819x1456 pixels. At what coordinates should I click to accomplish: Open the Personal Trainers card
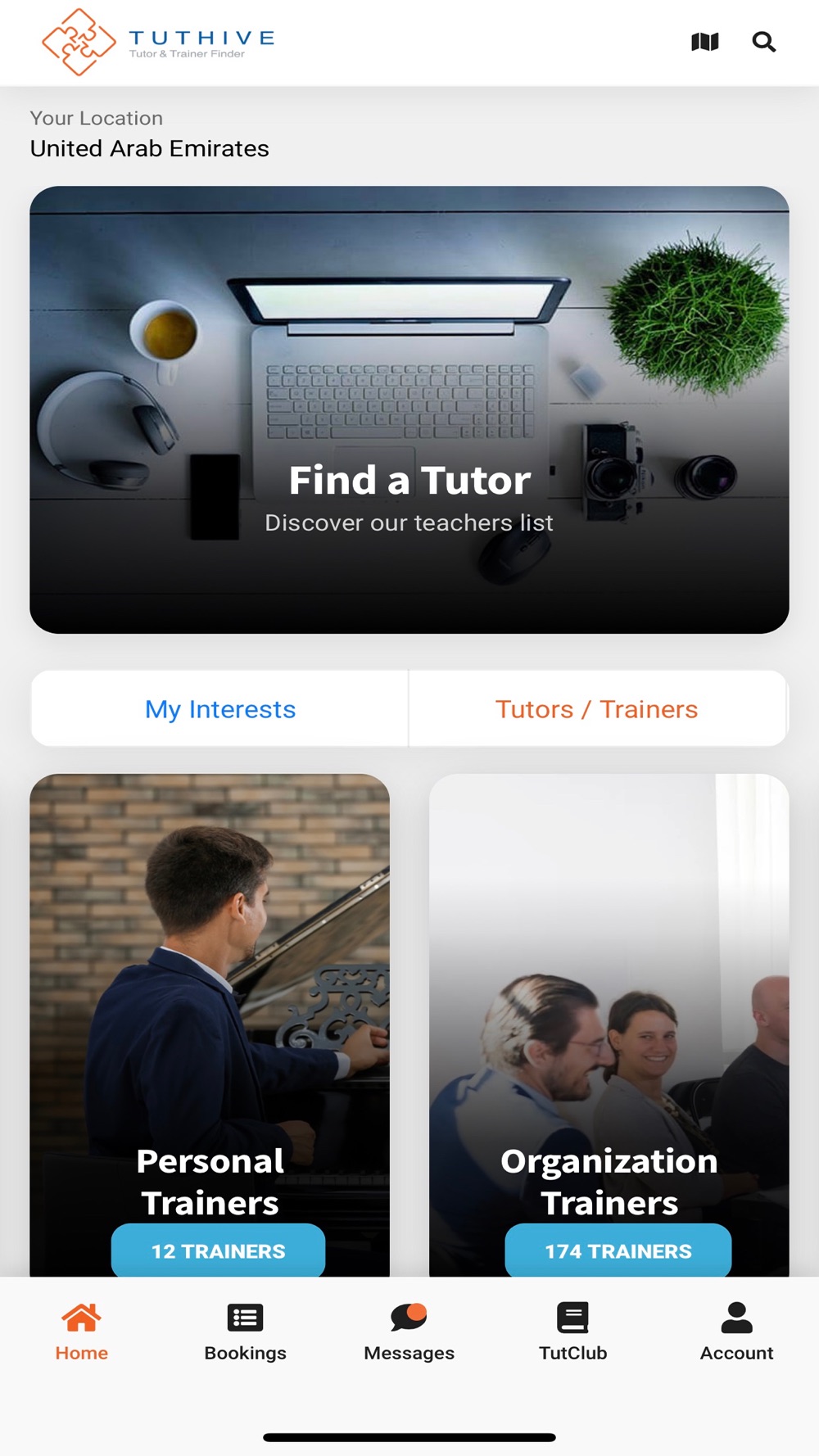tap(210, 1024)
